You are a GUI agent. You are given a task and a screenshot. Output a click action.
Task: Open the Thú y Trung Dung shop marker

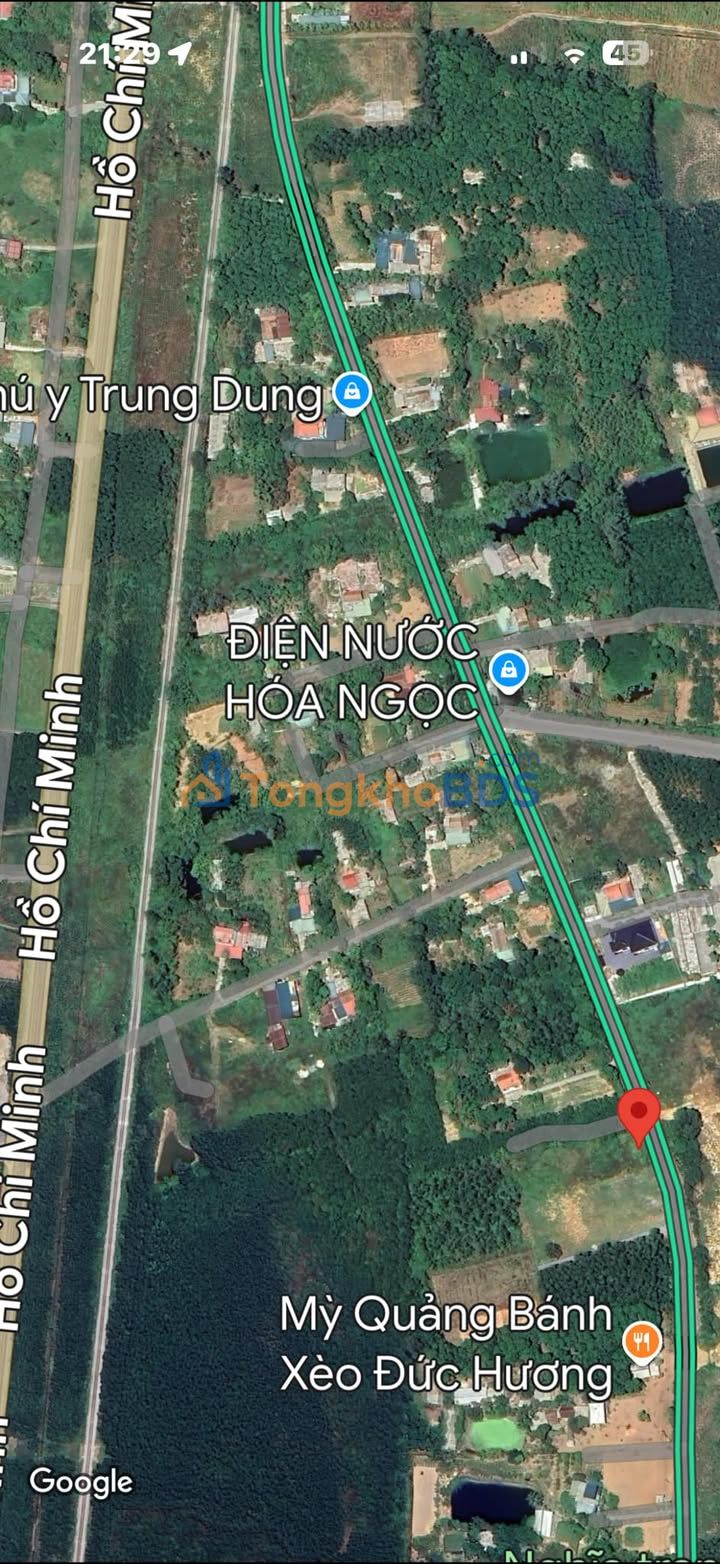[351, 394]
